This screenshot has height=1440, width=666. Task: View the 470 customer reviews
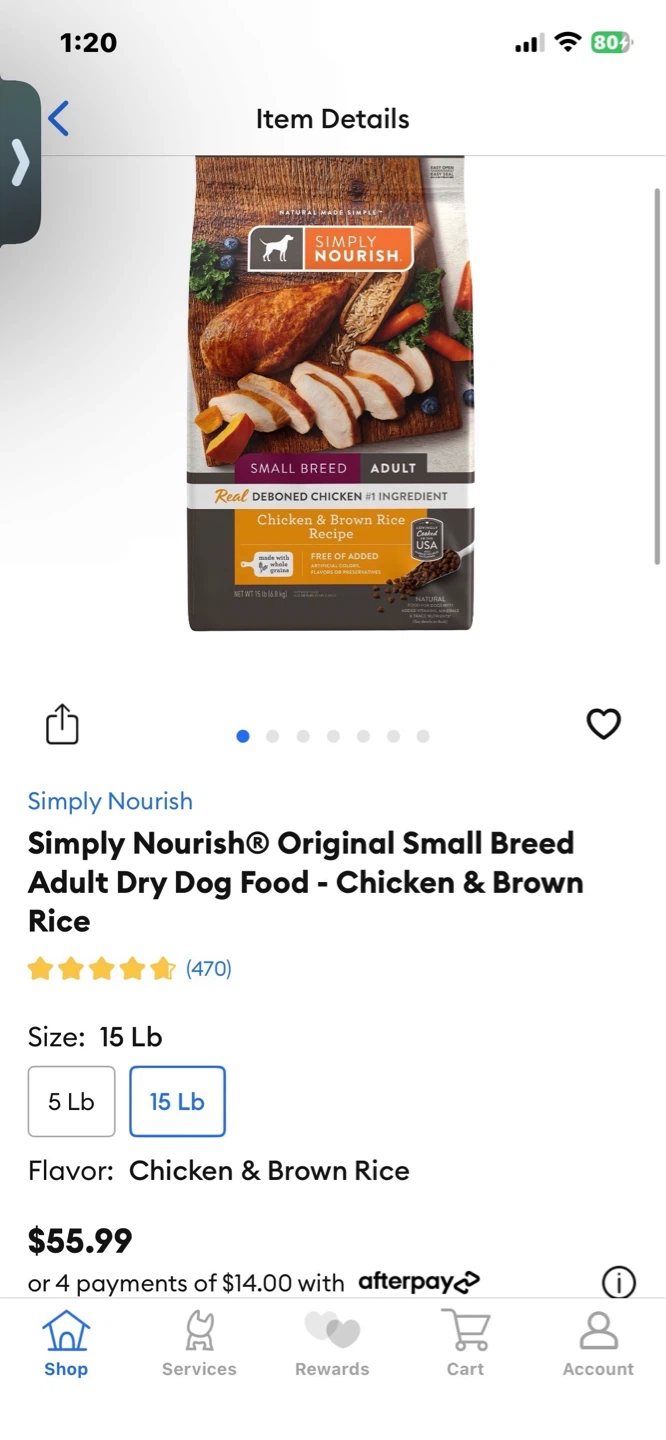tap(208, 968)
